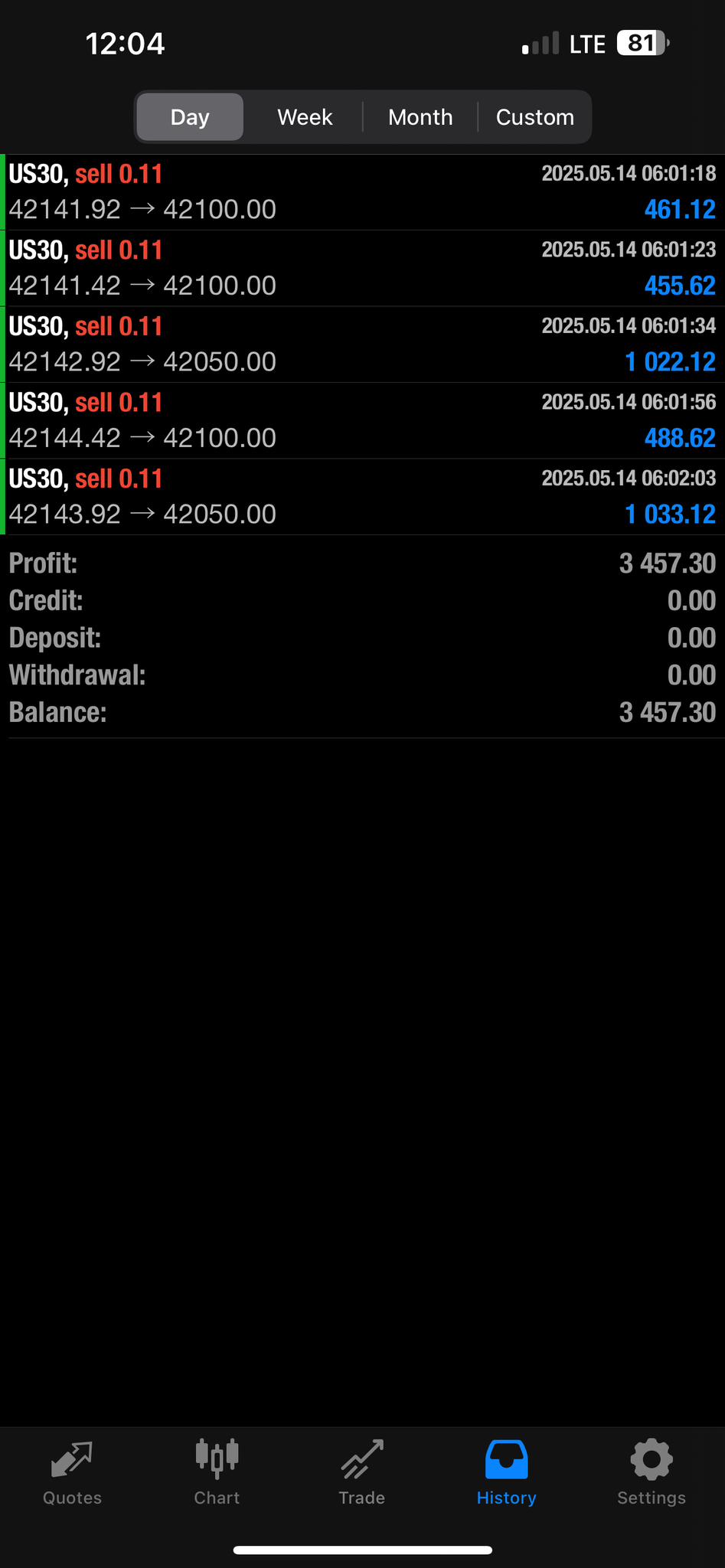View the US30 trade closed at 06:01:34
Viewport: 725px width, 1568px height.
coord(362,345)
